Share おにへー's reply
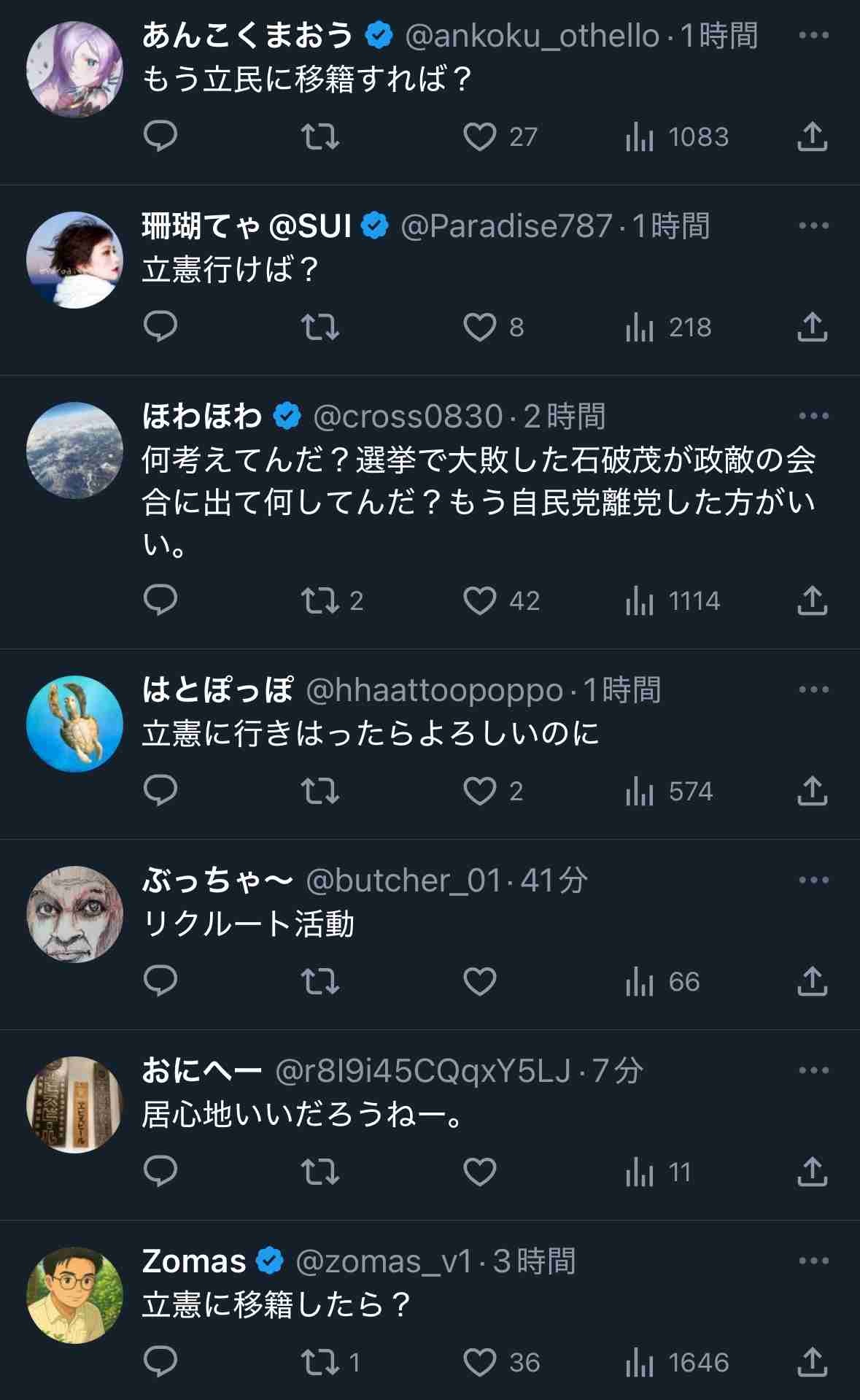This screenshot has width=860, height=1400. (x=812, y=1172)
